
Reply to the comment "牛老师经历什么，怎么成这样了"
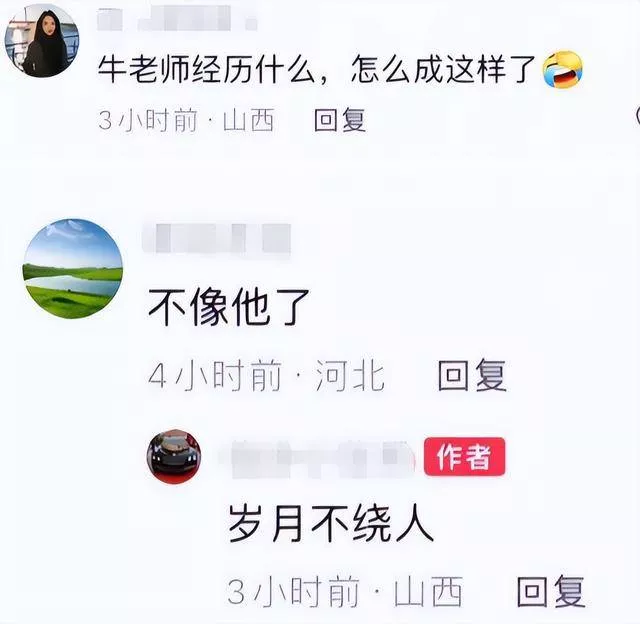click(340, 120)
